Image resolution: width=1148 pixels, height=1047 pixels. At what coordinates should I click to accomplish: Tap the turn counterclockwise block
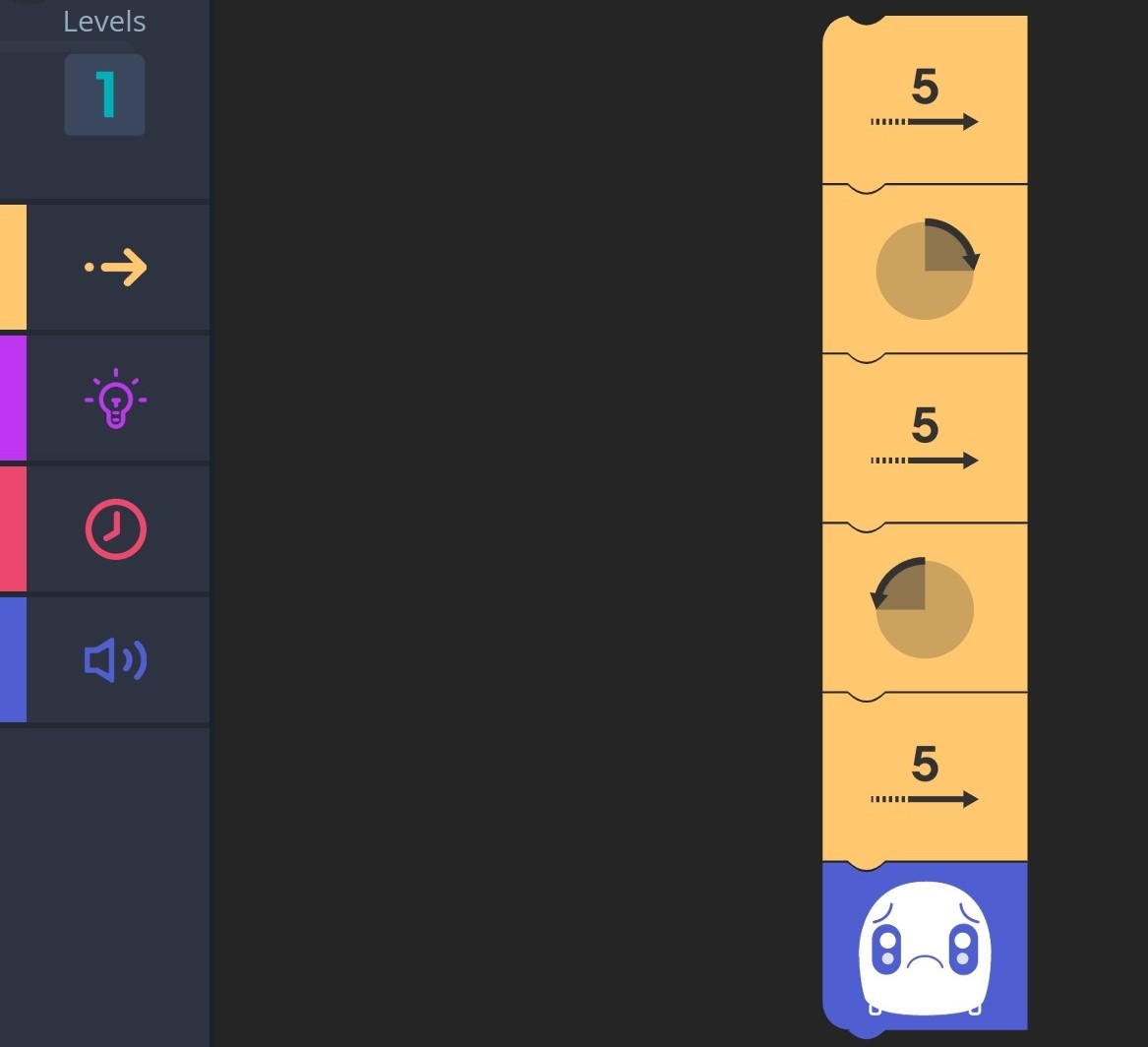click(924, 608)
